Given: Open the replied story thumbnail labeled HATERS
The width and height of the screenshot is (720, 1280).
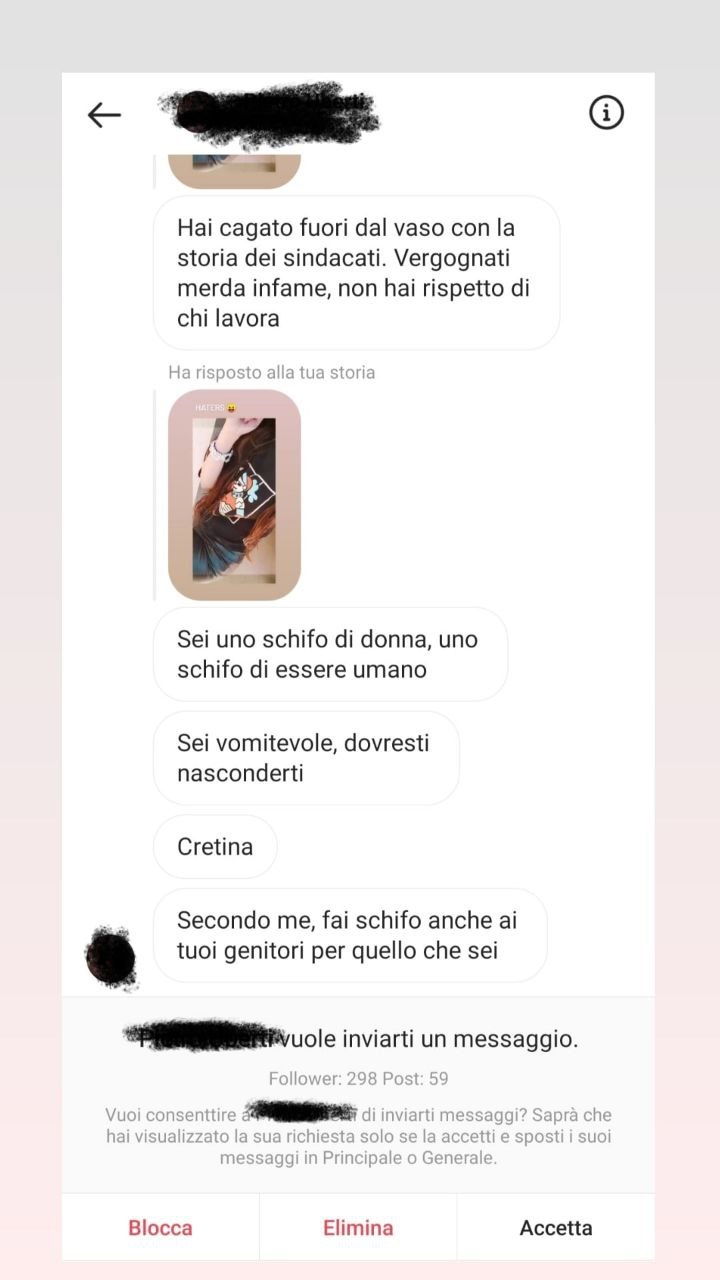Looking at the screenshot, I should pyautogui.click(x=234, y=495).
